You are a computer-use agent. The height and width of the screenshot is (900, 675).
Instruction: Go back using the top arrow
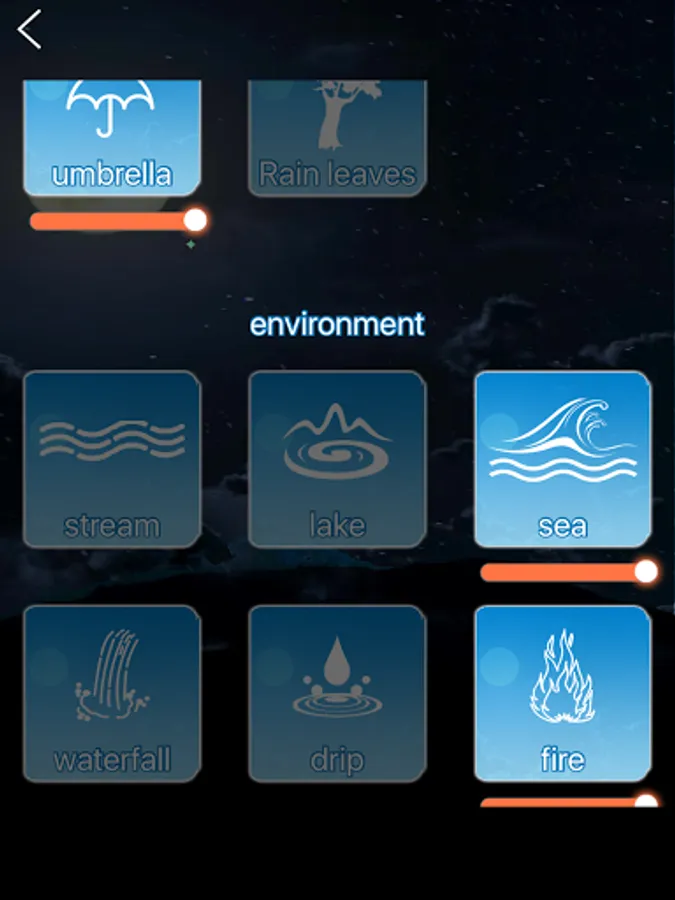click(x=30, y=30)
